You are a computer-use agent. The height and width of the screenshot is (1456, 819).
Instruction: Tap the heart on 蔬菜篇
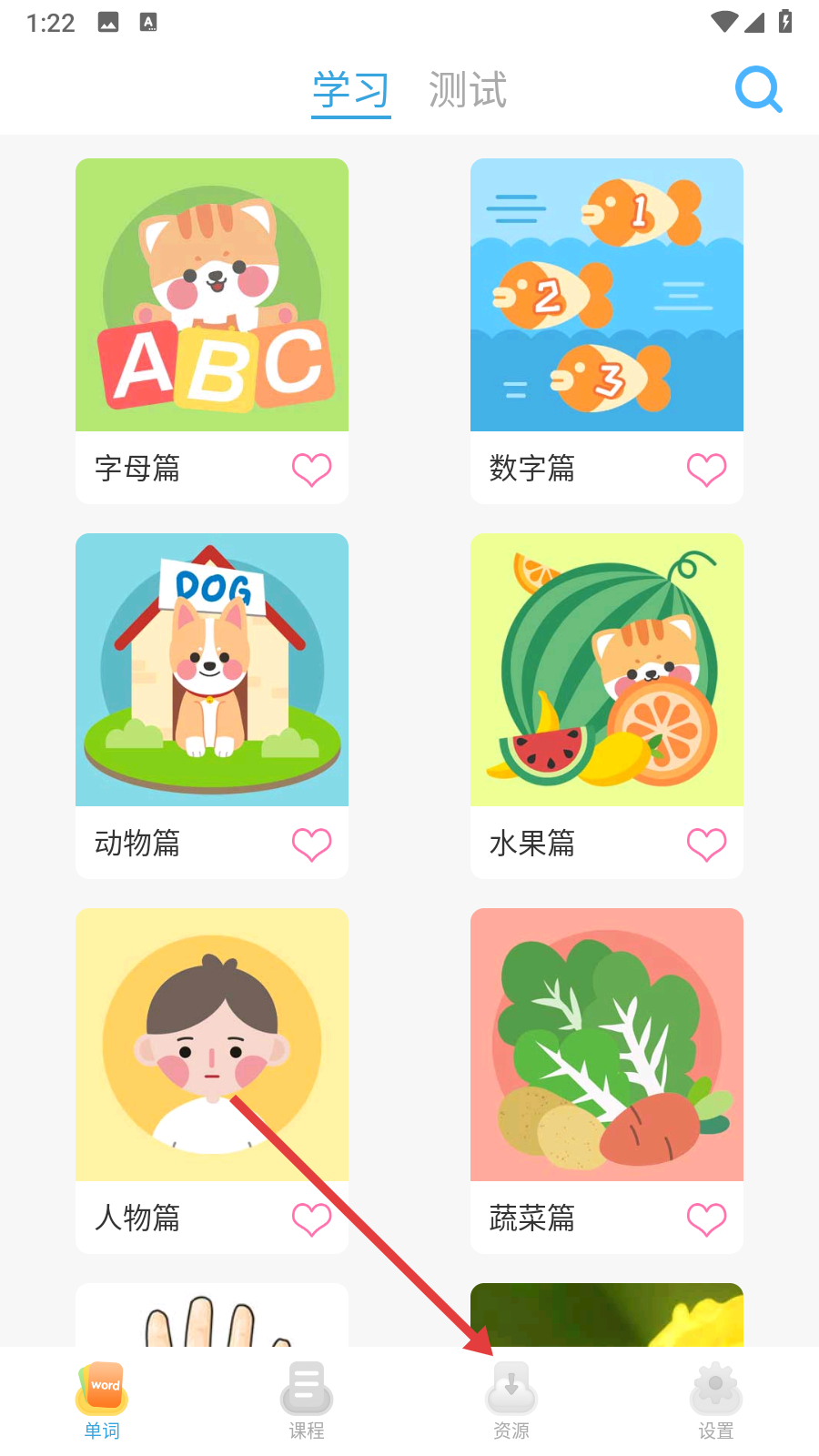[x=706, y=1219]
